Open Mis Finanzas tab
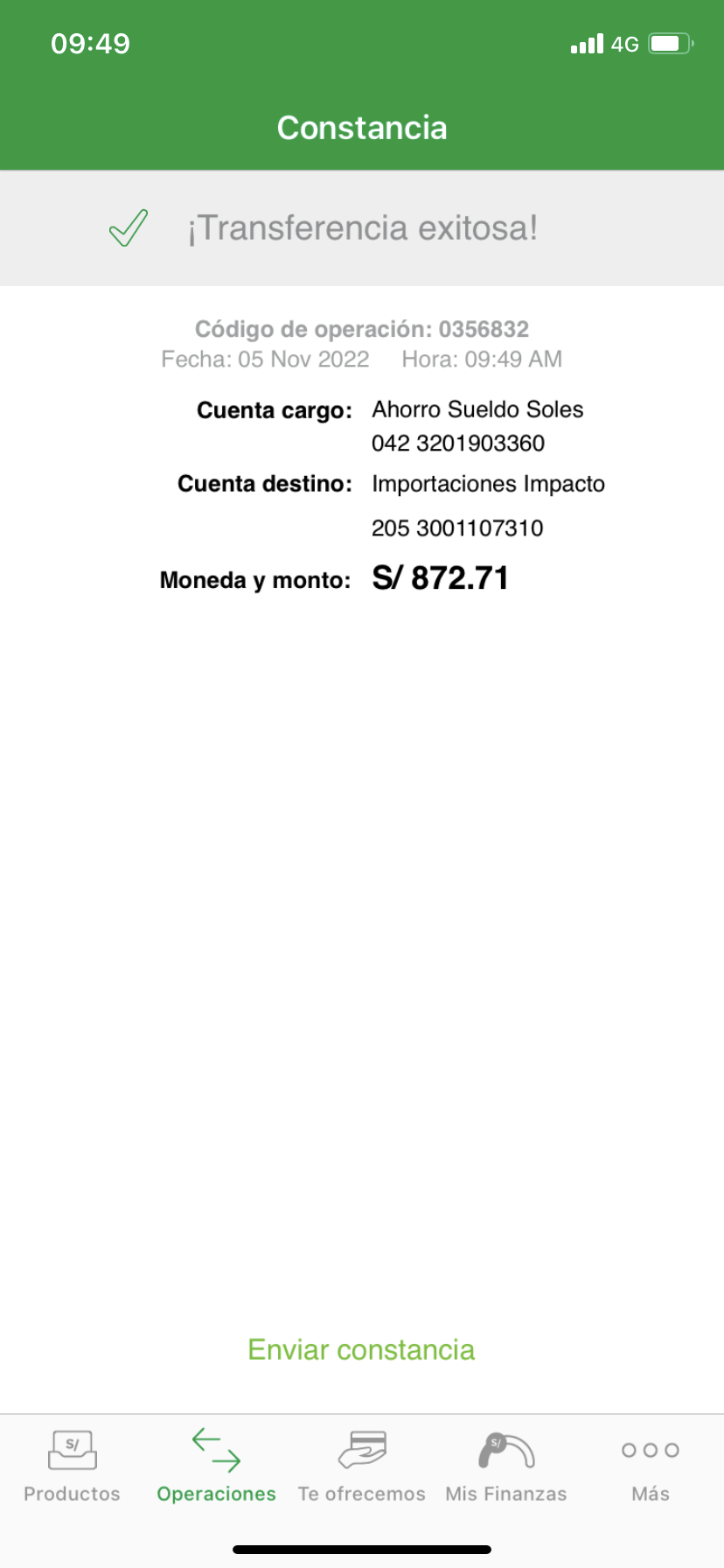The image size is (724, 1568). [x=506, y=1466]
